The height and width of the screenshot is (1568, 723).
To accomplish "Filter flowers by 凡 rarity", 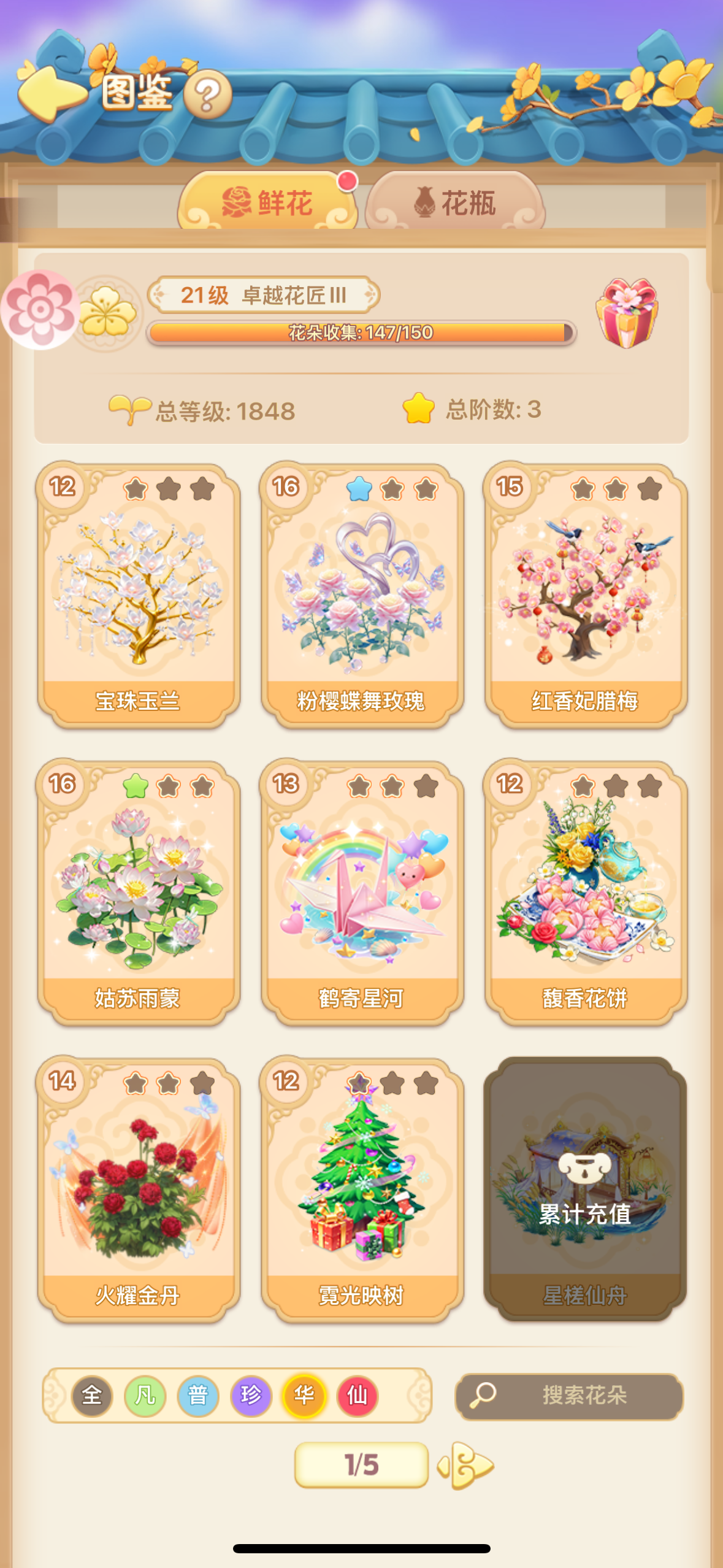I will [145, 1396].
